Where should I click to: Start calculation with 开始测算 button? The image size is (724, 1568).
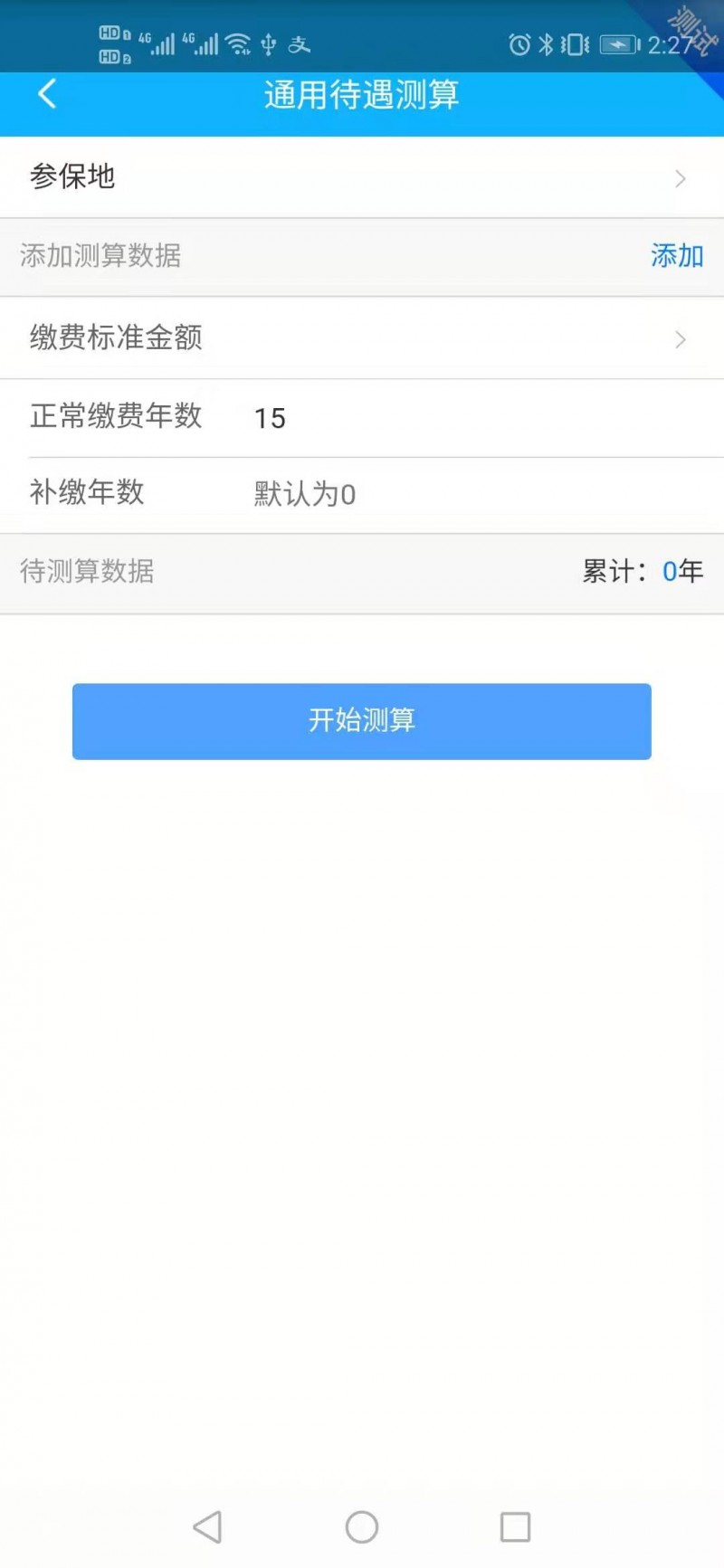tap(362, 721)
